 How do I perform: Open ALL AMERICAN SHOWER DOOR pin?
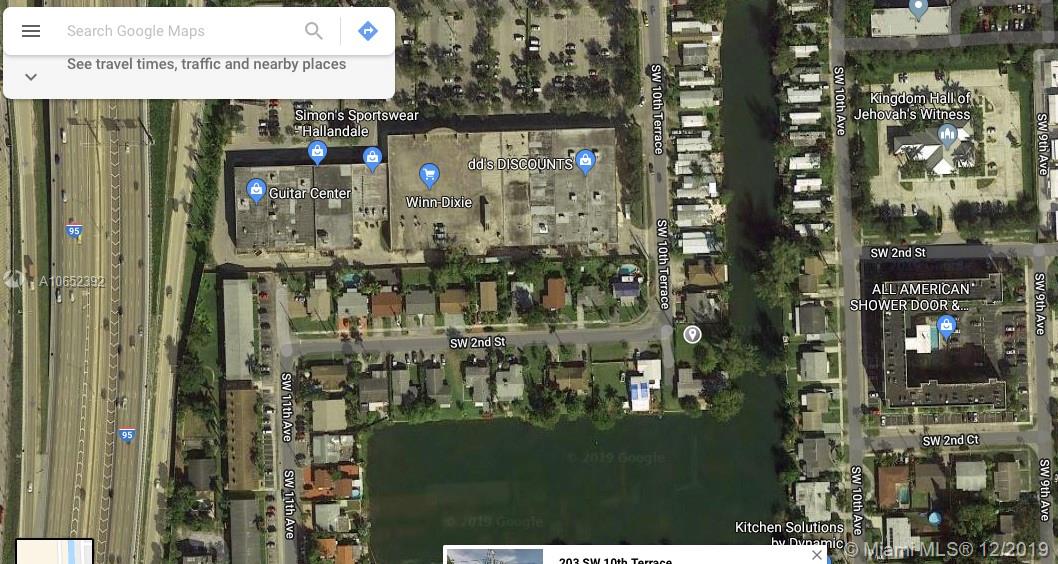946,325
